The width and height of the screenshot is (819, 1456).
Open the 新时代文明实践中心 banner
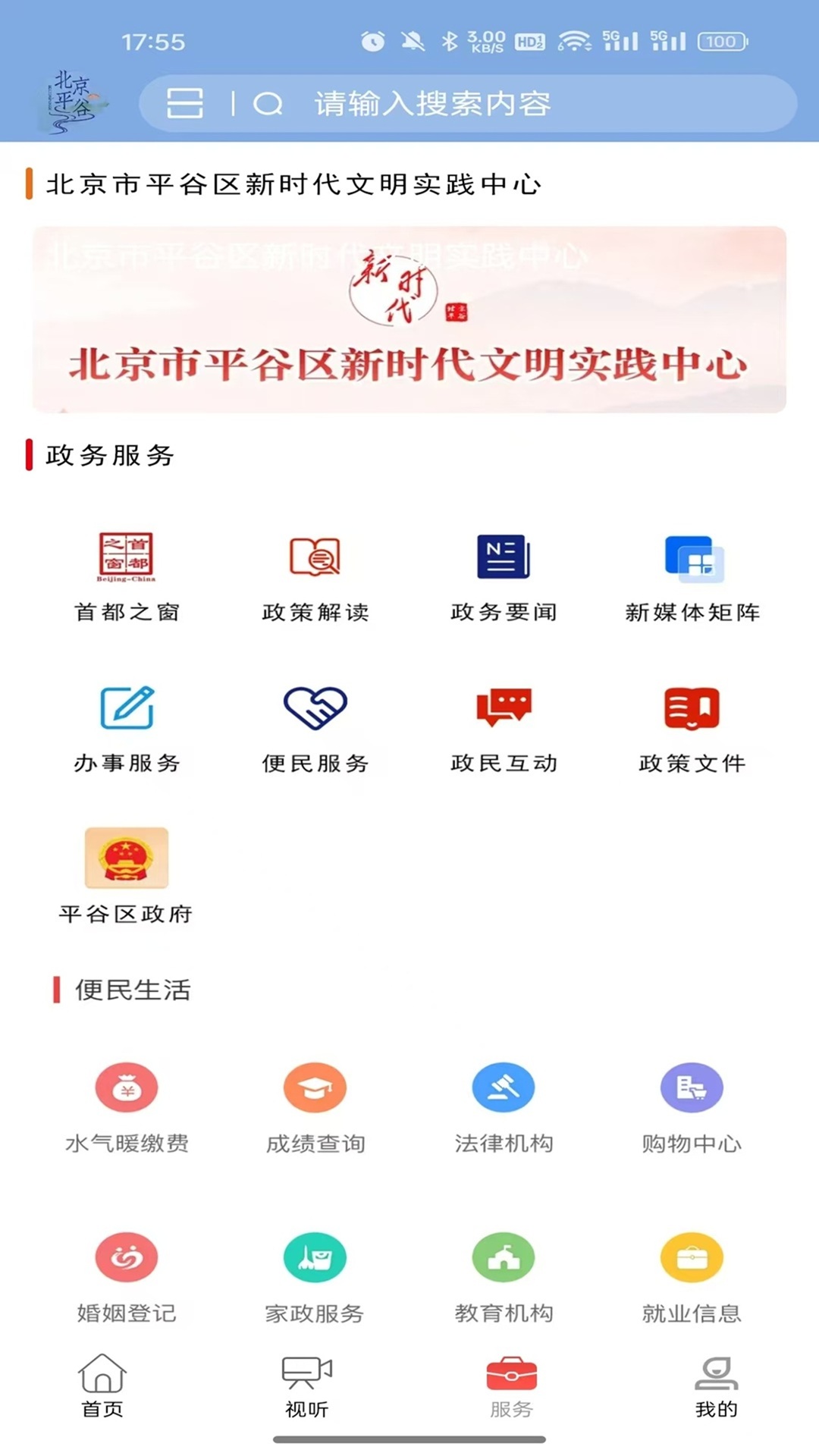[409, 318]
